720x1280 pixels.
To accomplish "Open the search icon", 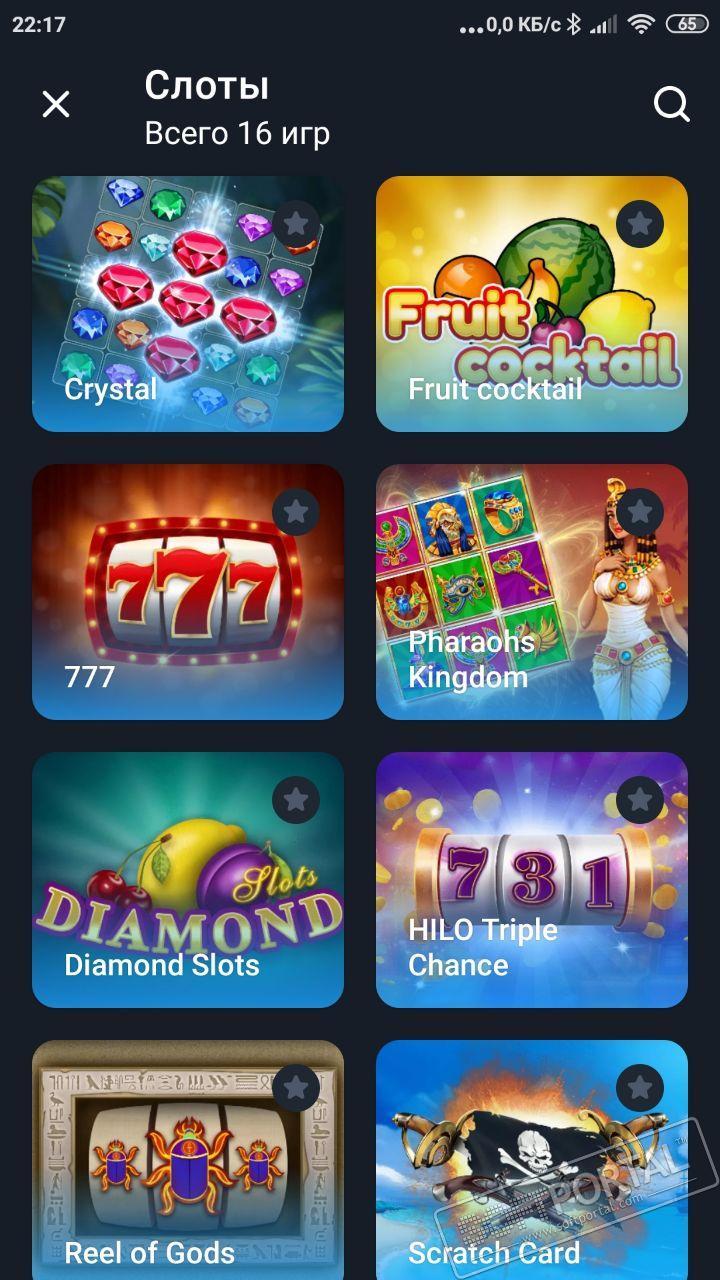I will pyautogui.click(x=671, y=104).
